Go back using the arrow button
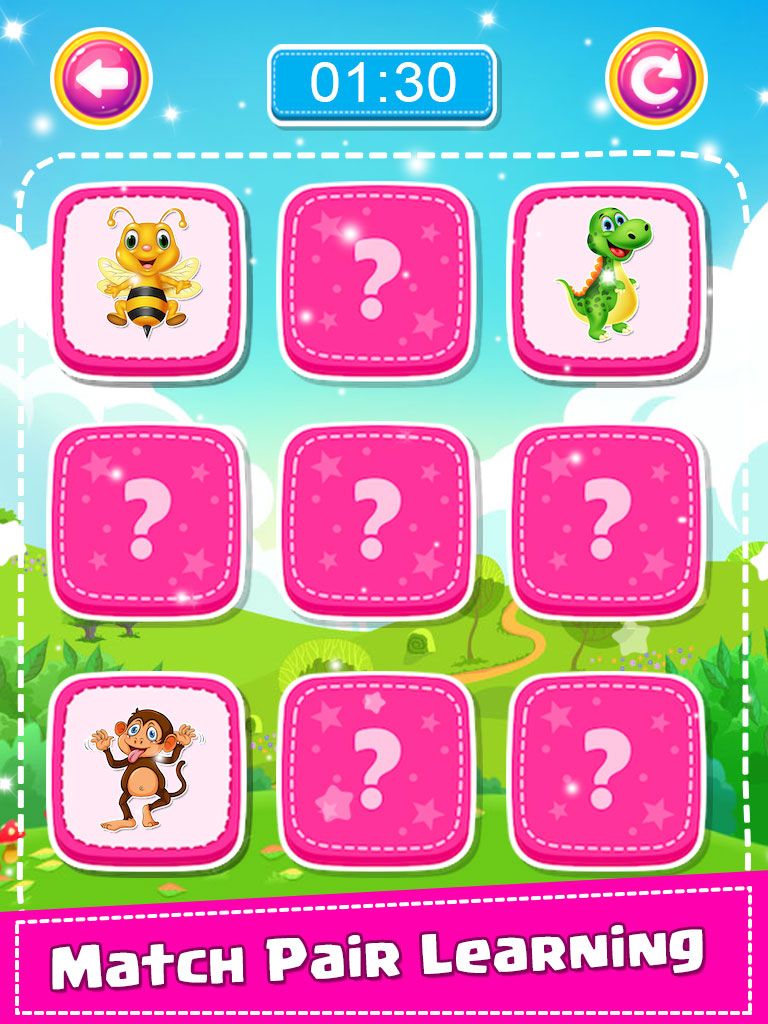Screen dimensions: 768x1024 102,78
